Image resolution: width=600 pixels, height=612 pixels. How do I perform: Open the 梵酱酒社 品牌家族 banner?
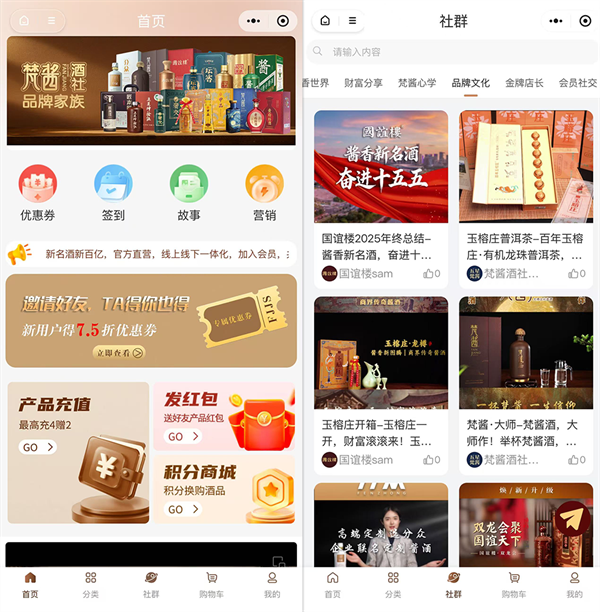pyautogui.click(x=151, y=90)
